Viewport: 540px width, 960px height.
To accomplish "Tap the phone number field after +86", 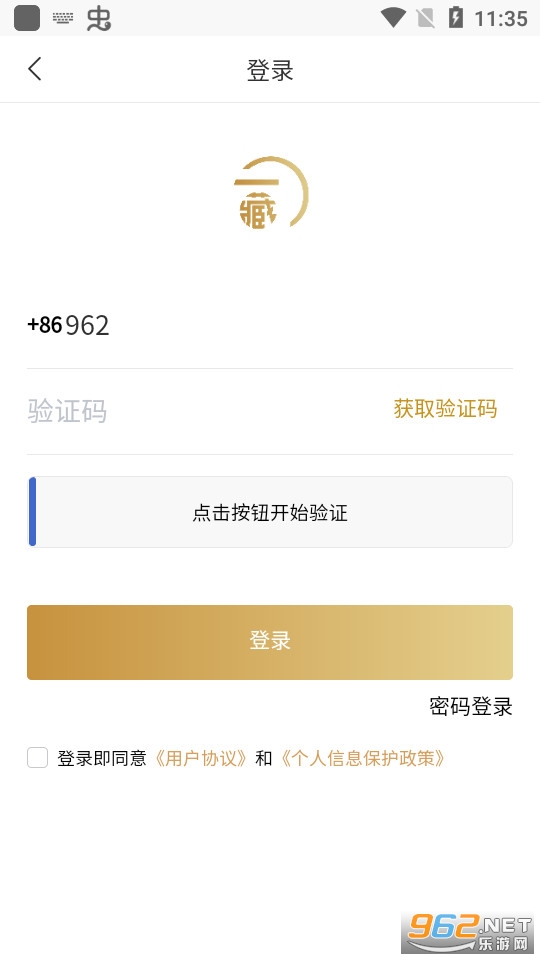I will pos(288,325).
